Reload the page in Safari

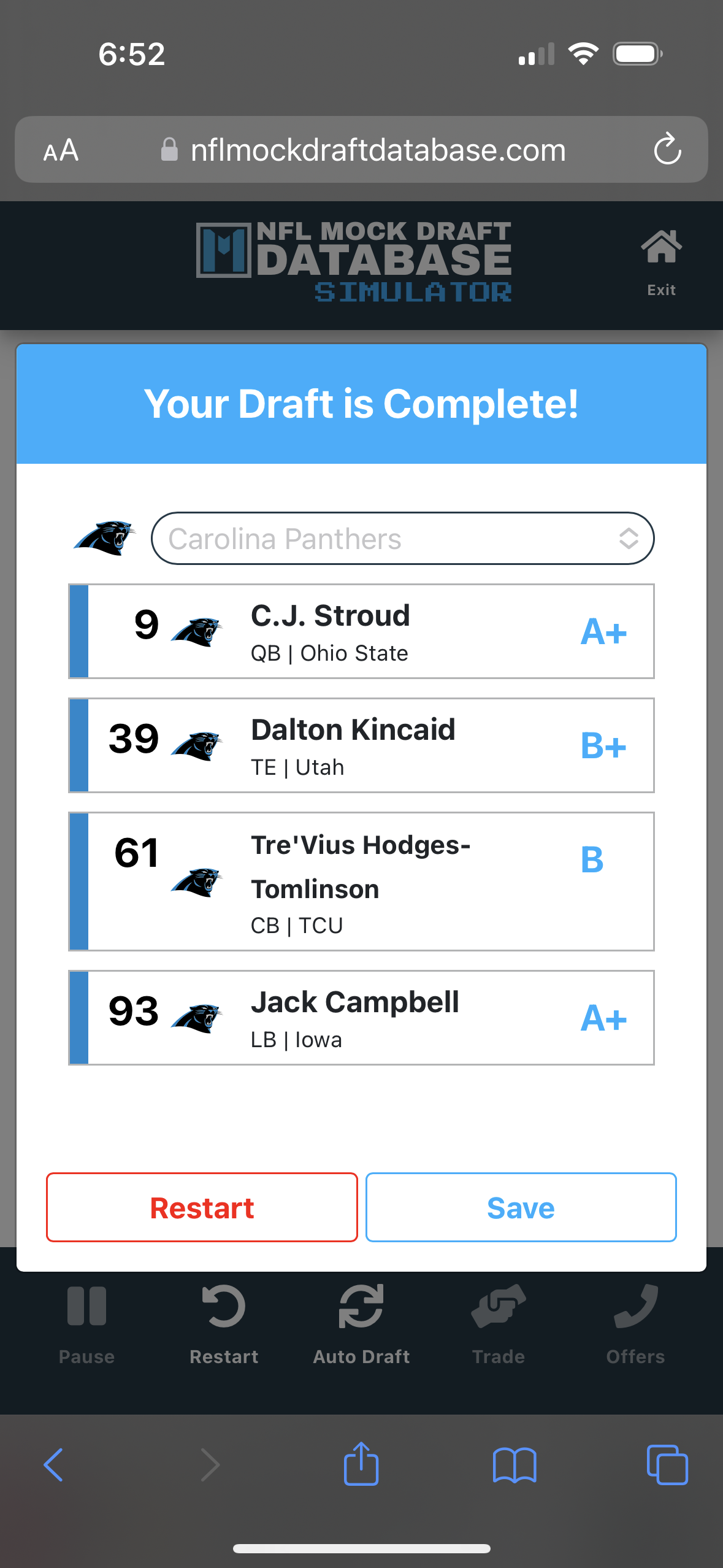(667, 149)
